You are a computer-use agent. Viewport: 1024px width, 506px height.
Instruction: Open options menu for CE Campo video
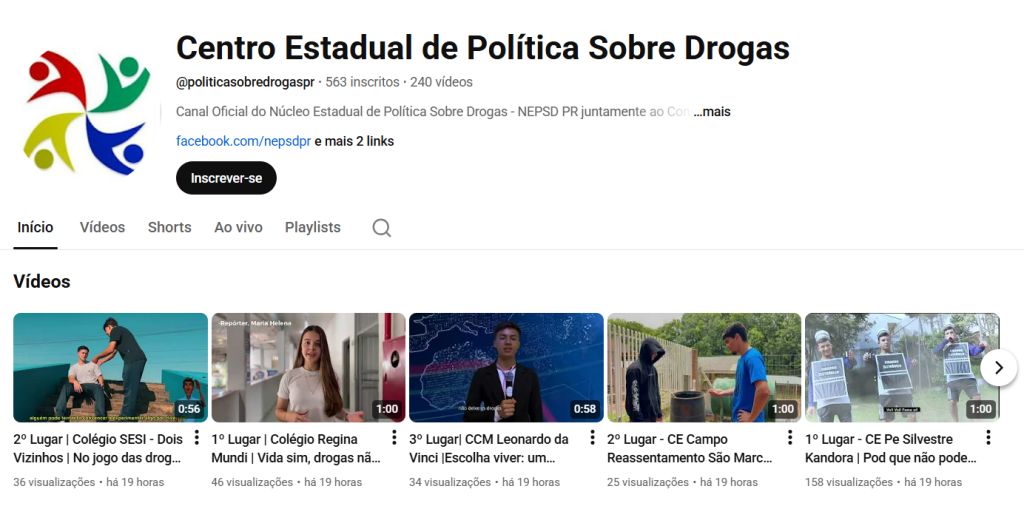click(790, 438)
